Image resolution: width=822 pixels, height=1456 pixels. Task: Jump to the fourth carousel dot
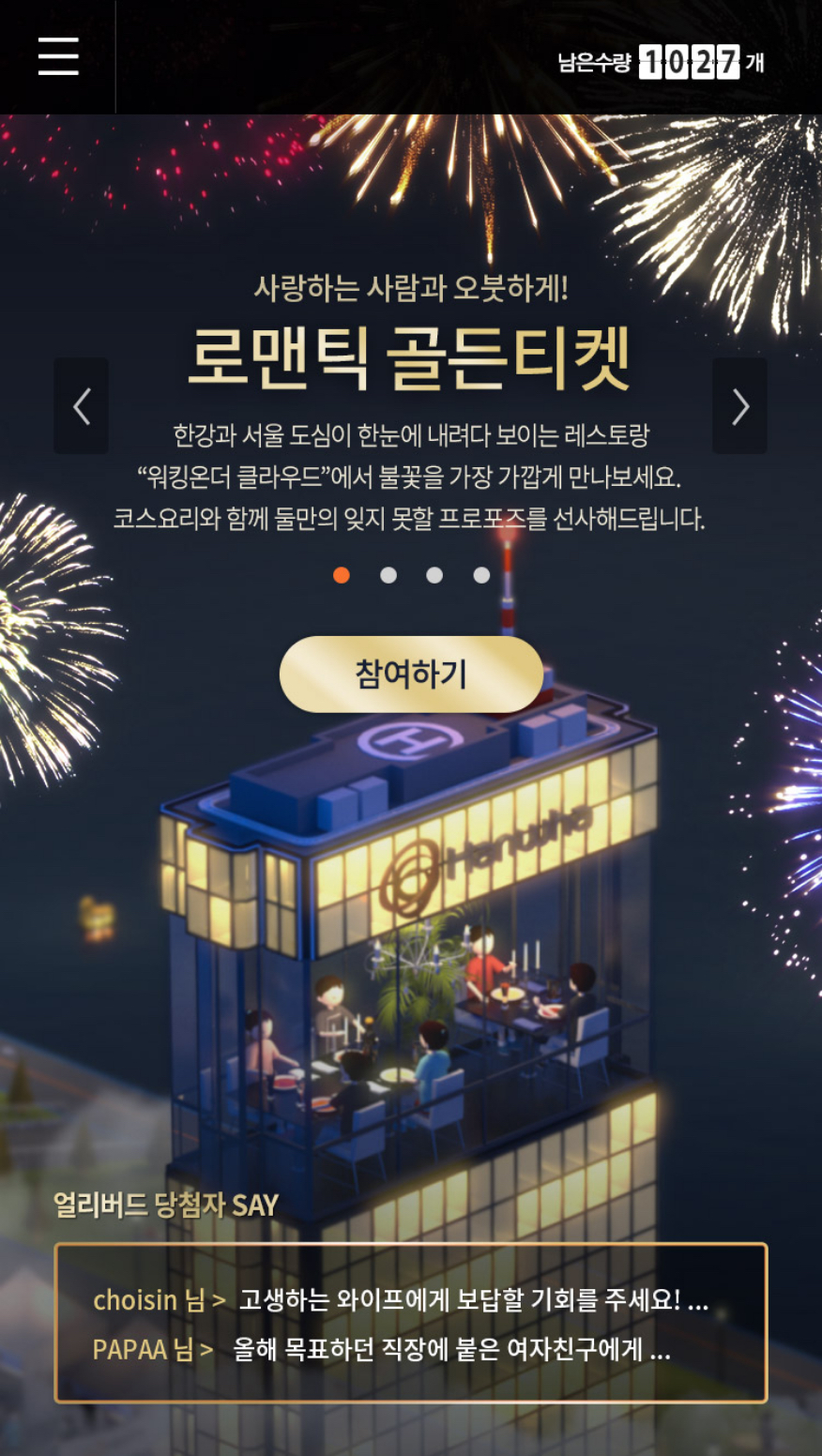(x=481, y=575)
